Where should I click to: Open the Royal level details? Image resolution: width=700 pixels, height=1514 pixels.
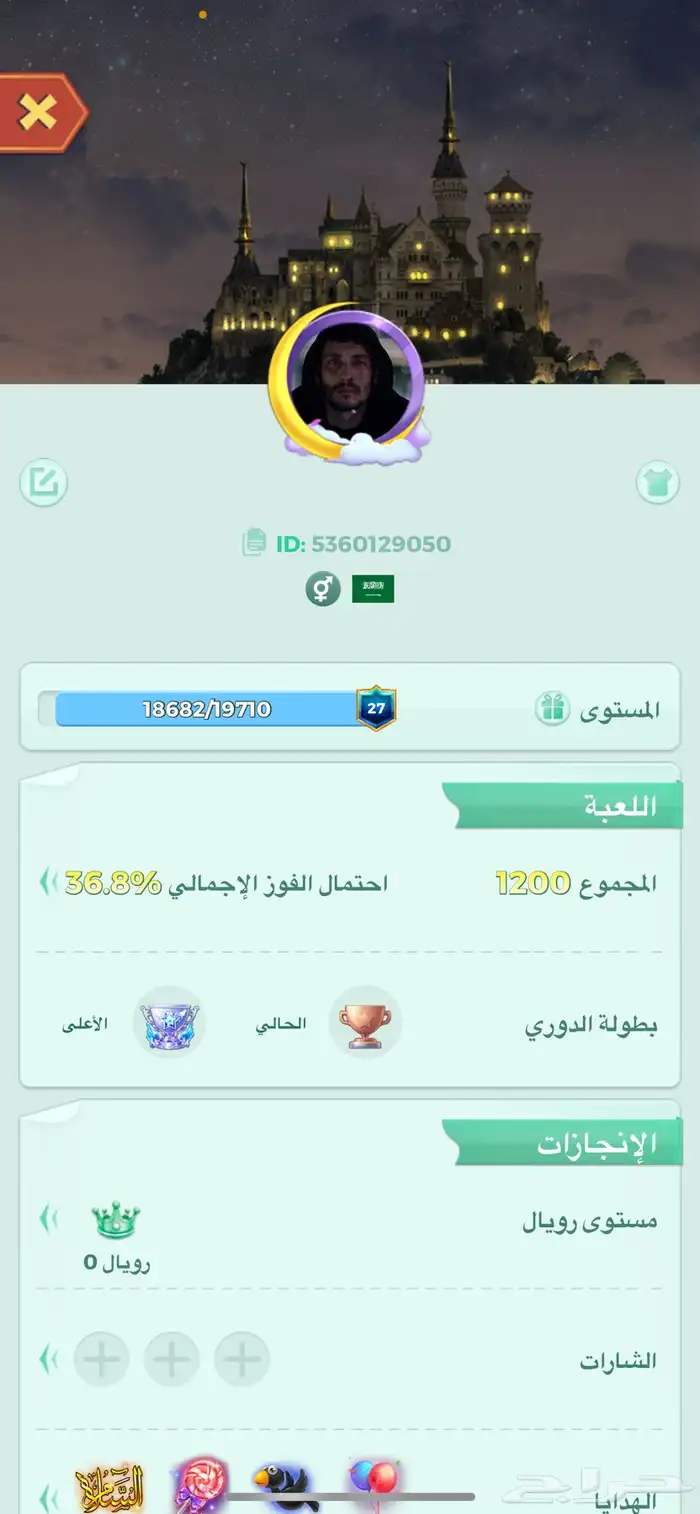(x=48, y=1219)
